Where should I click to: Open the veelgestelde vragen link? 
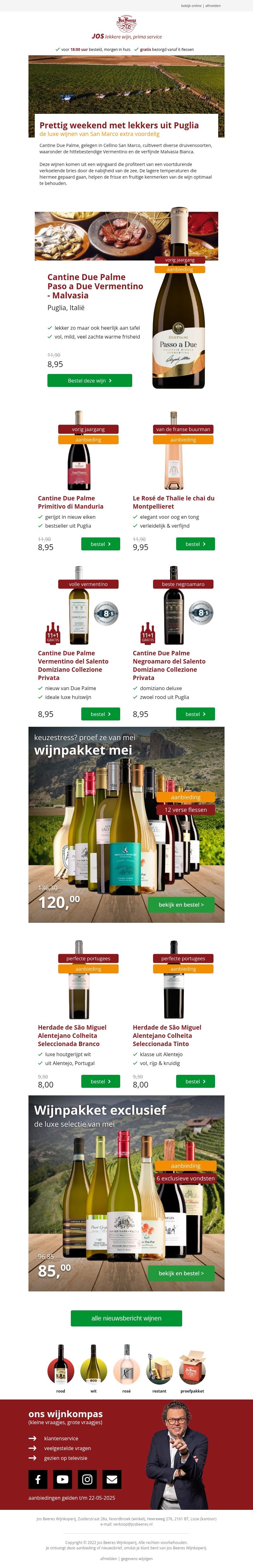pyautogui.click(x=67, y=1448)
